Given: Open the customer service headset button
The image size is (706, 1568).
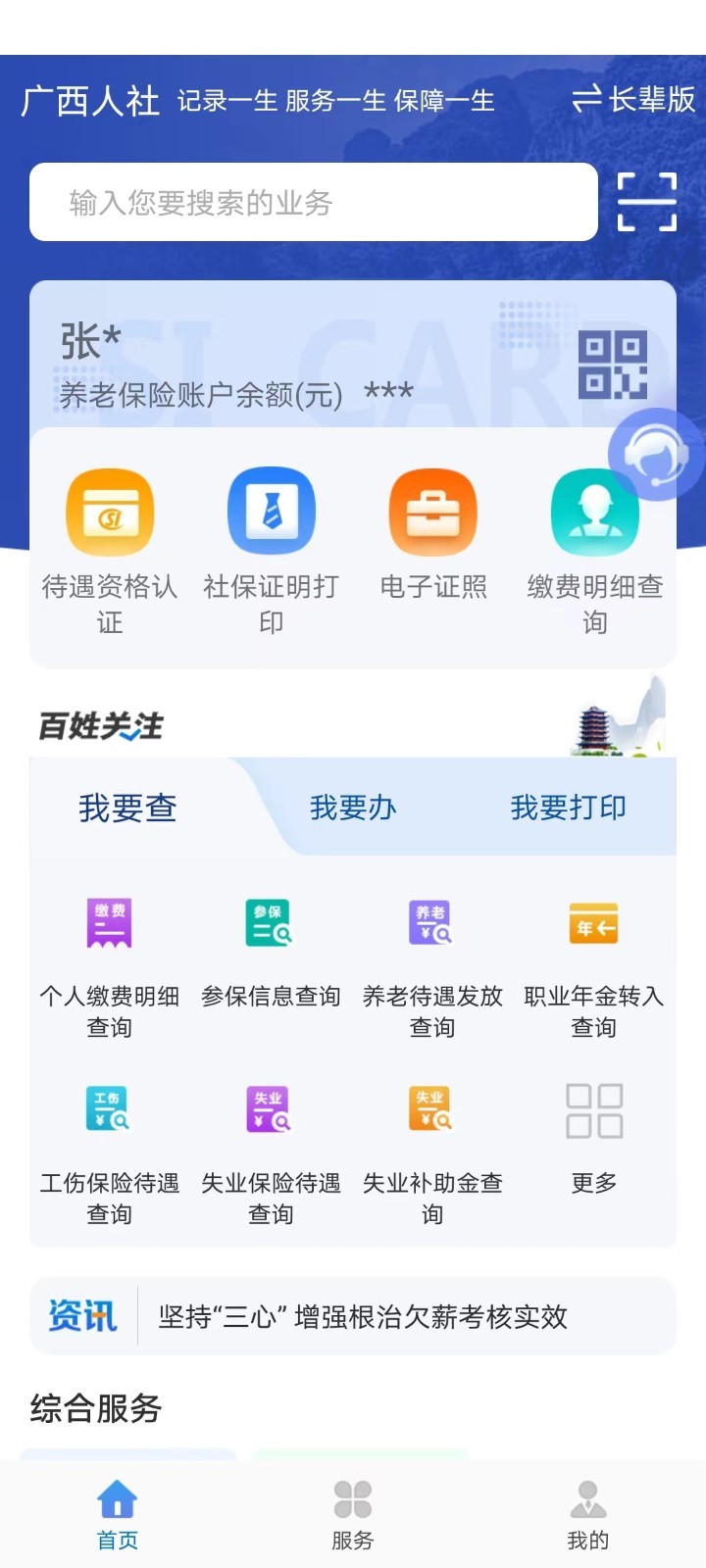Looking at the screenshot, I should [x=655, y=455].
